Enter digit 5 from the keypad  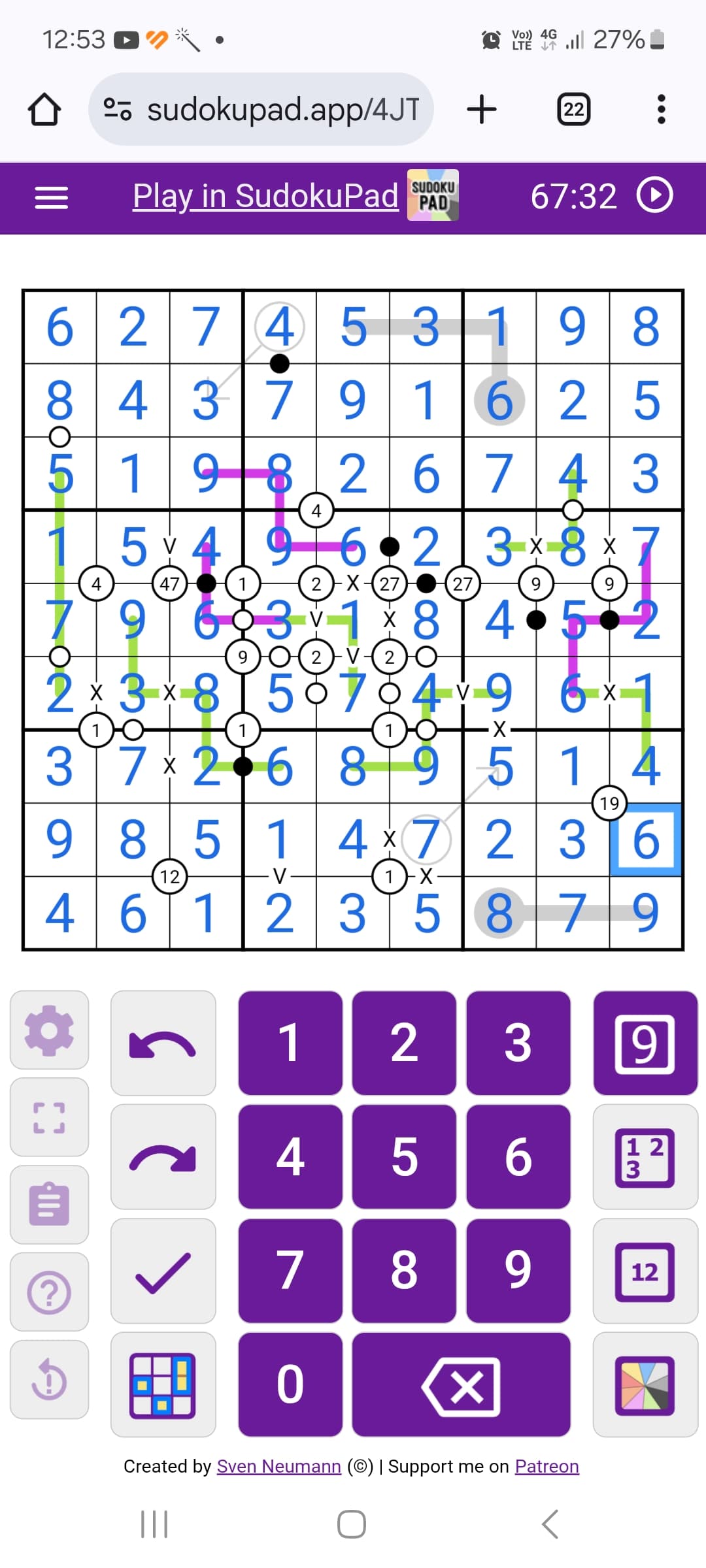point(404,1157)
